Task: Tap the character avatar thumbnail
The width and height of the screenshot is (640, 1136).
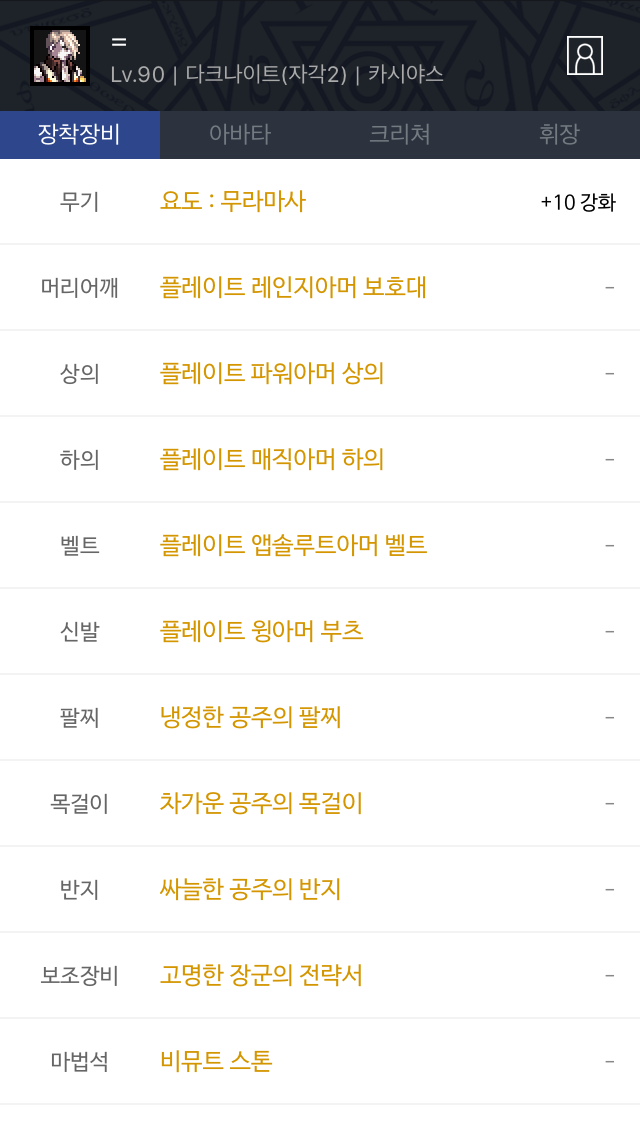Action: point(60,56)
